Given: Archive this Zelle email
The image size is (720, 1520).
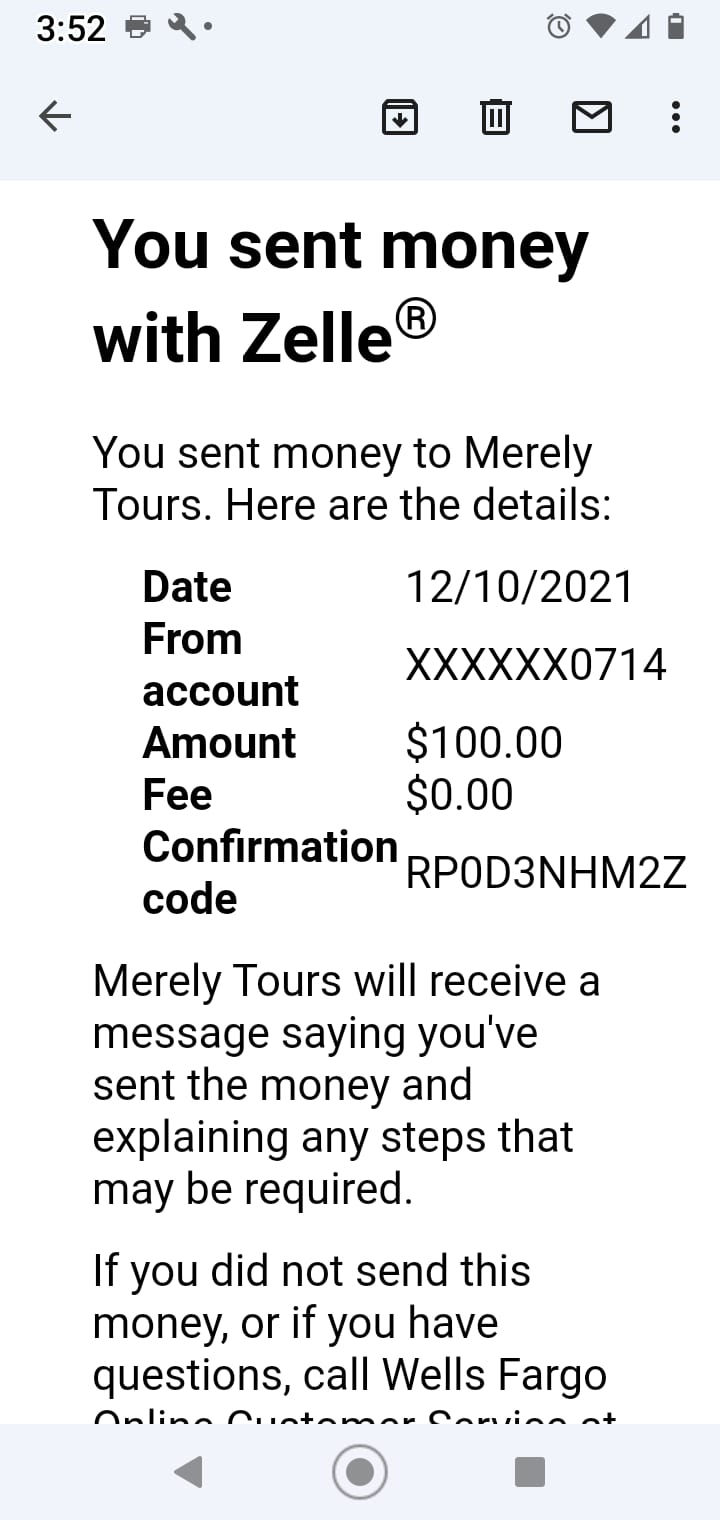Looking at the screenshot, I should 400,118.
